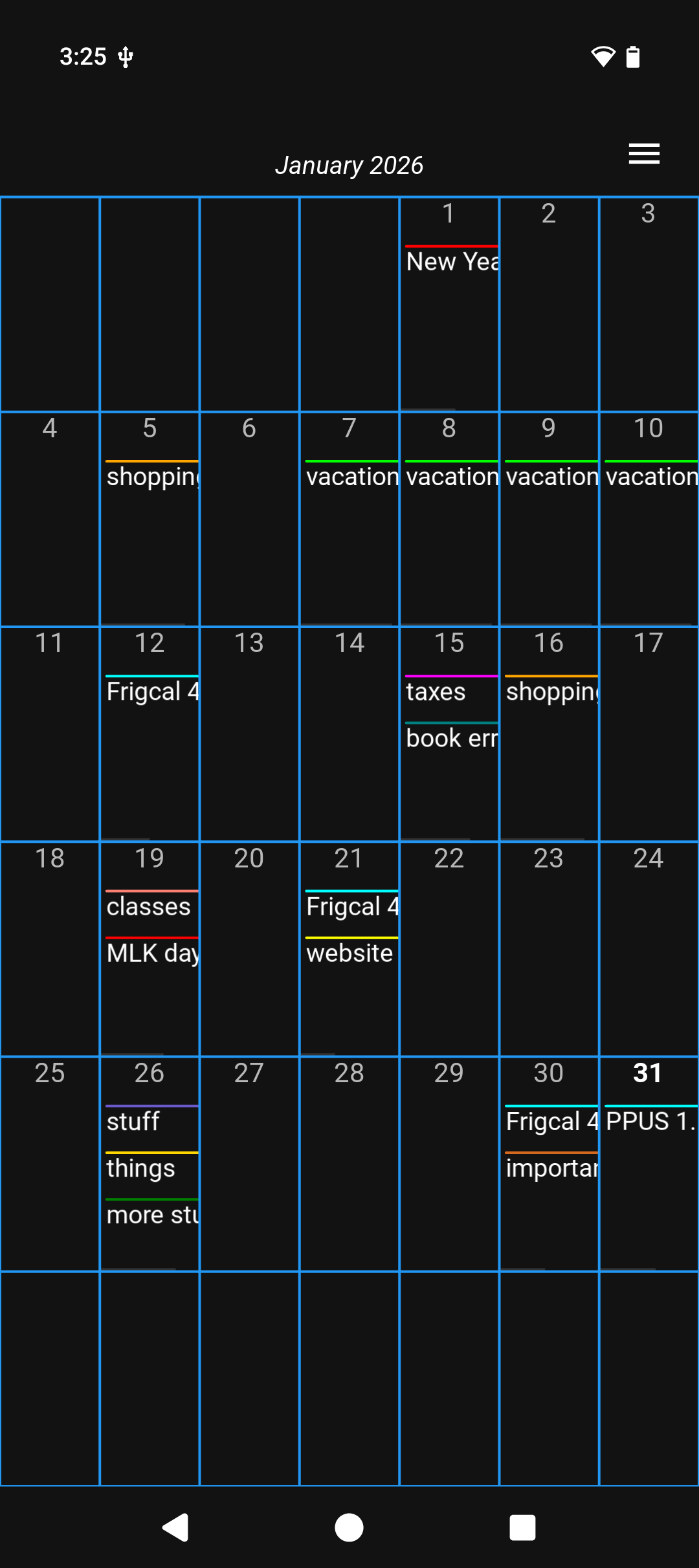Screen dimensions: 699x1568
Task: Open the shopping event on January 16
Action: click(551, 691)
